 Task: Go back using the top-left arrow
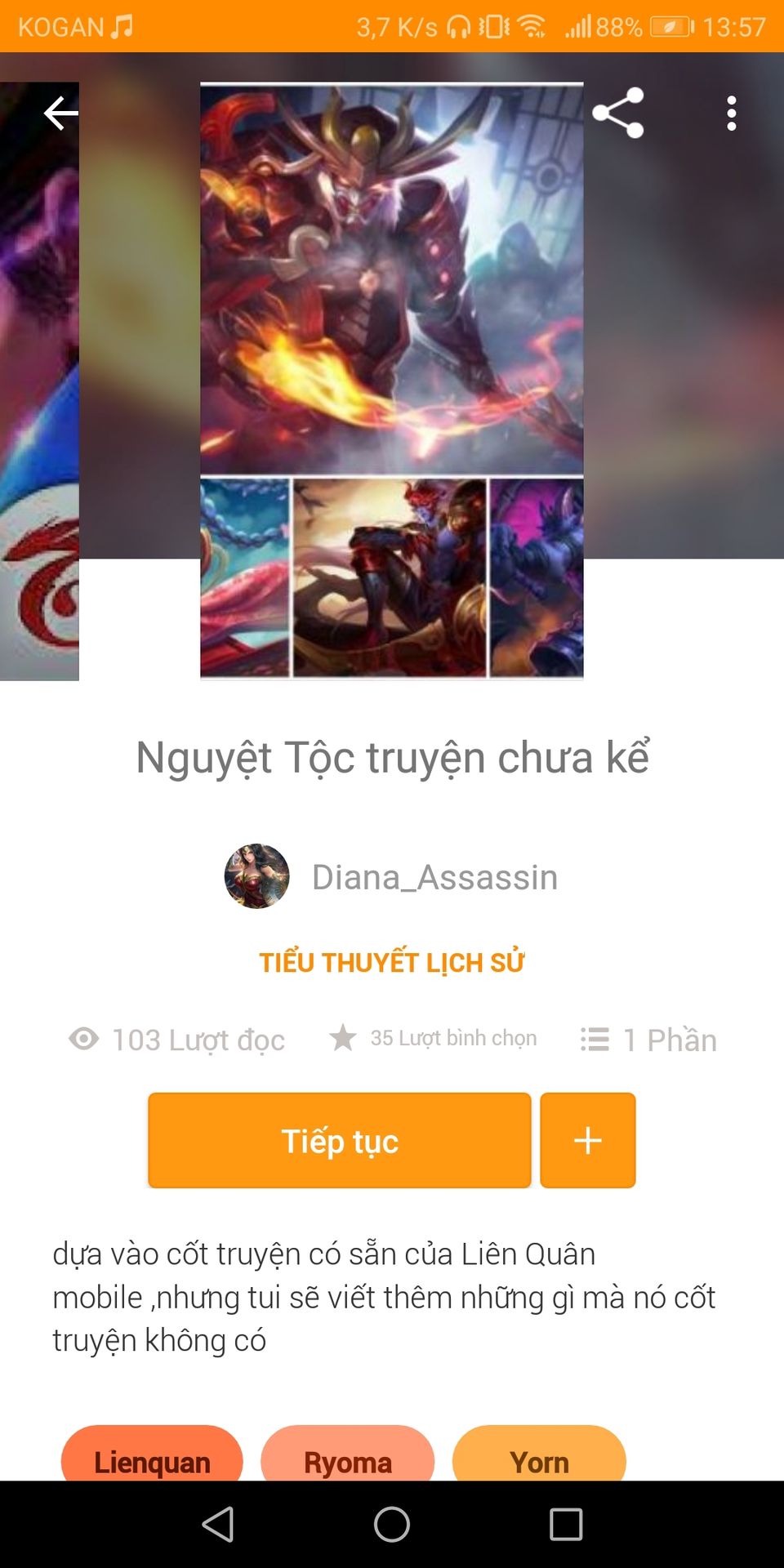click(61, 113)
